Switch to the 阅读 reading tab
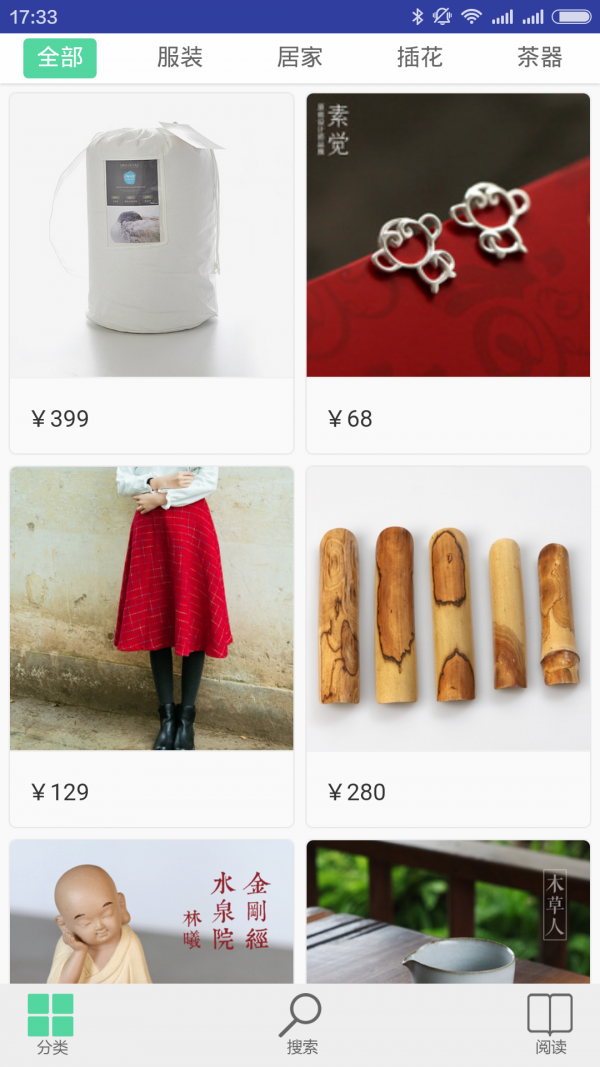The image size is (600, 1067). pos(550,1025)
